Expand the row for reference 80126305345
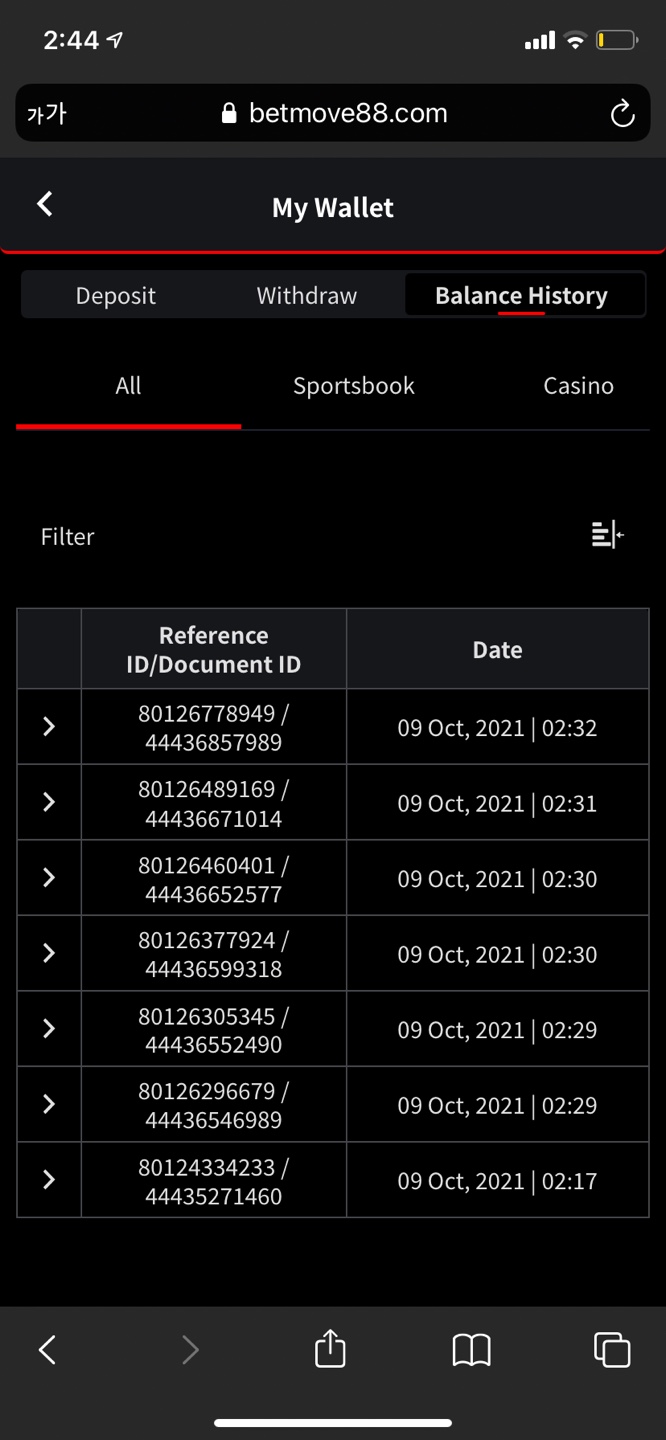The width and height of the screenshot is (666, 1440). click(x=49, y=1029)
